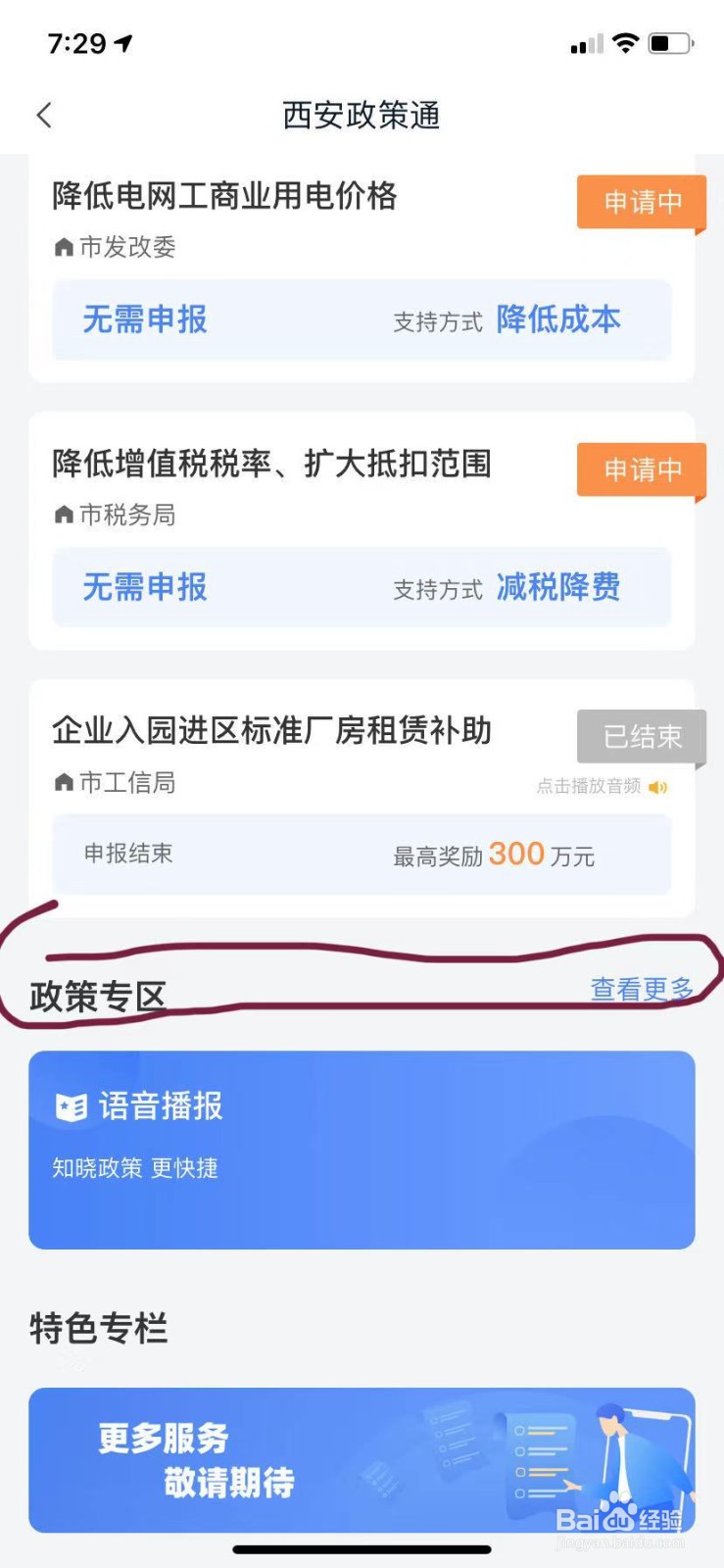Tap the building icon beside 市税务局

tap(61, 515)
